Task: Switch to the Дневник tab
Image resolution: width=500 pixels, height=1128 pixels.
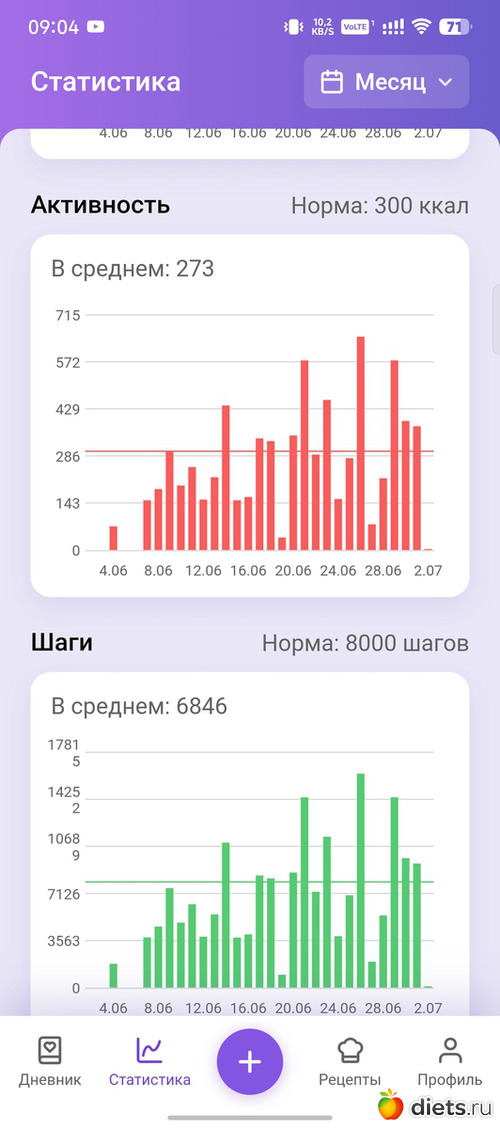Action: click(x=50, y=1061)
